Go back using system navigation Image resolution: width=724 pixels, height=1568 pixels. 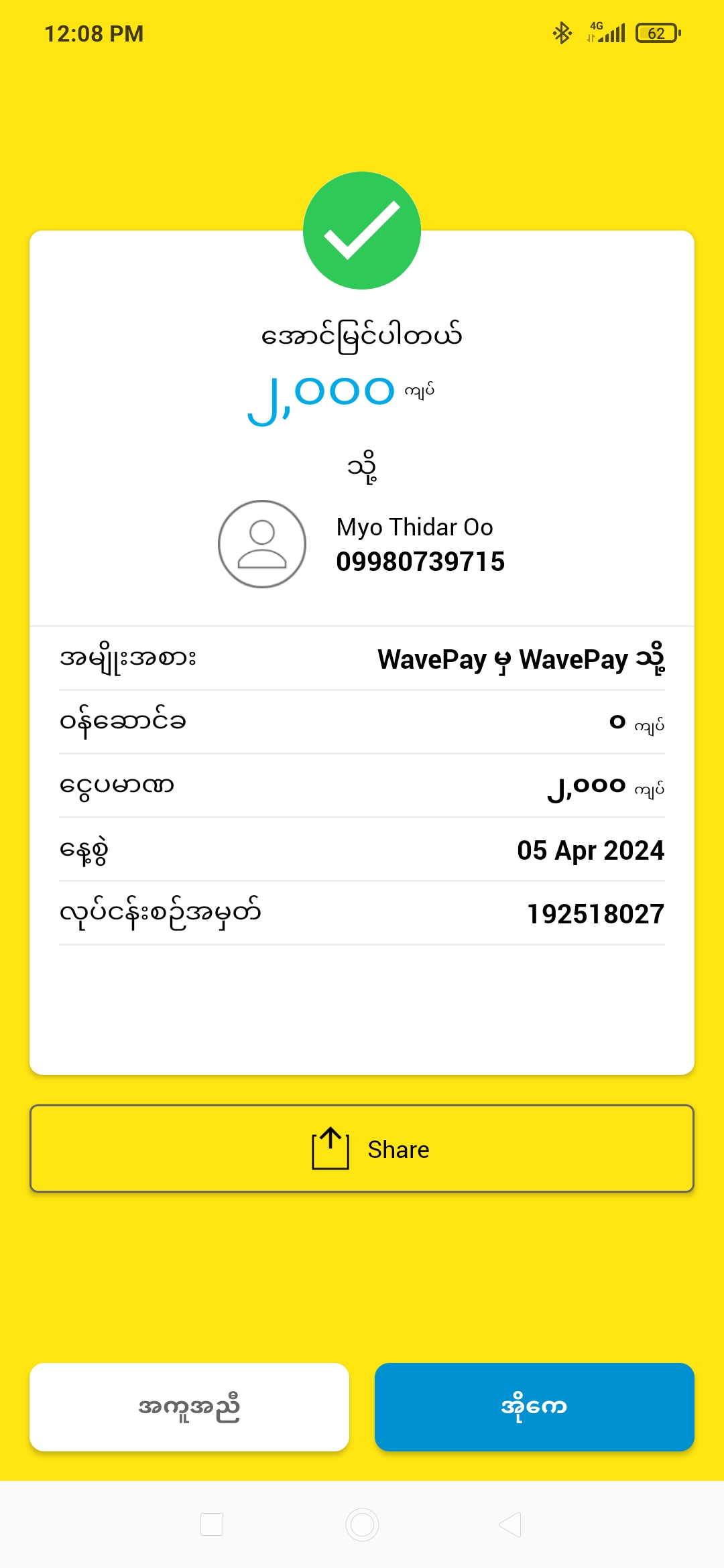tap(511, 1524)
